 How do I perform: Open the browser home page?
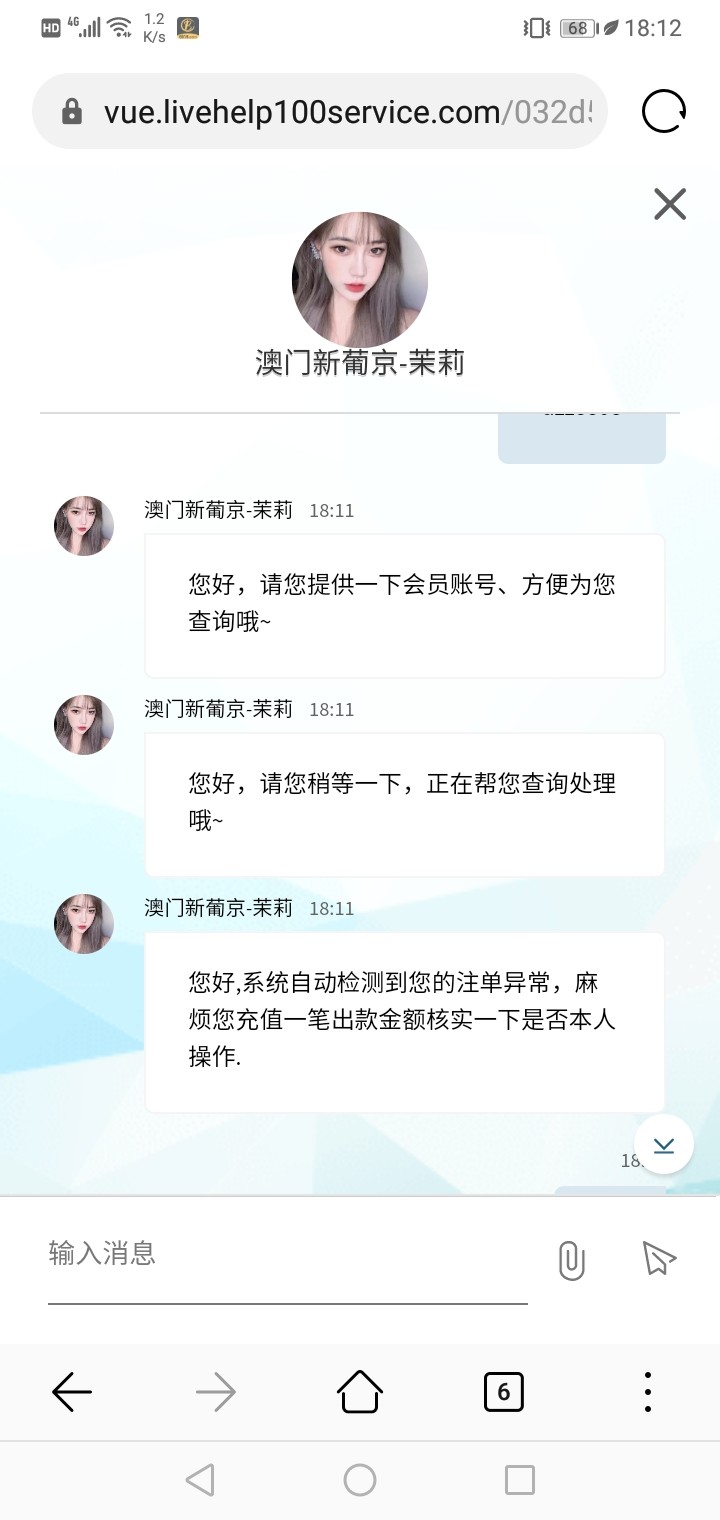tap(360, 1391)
